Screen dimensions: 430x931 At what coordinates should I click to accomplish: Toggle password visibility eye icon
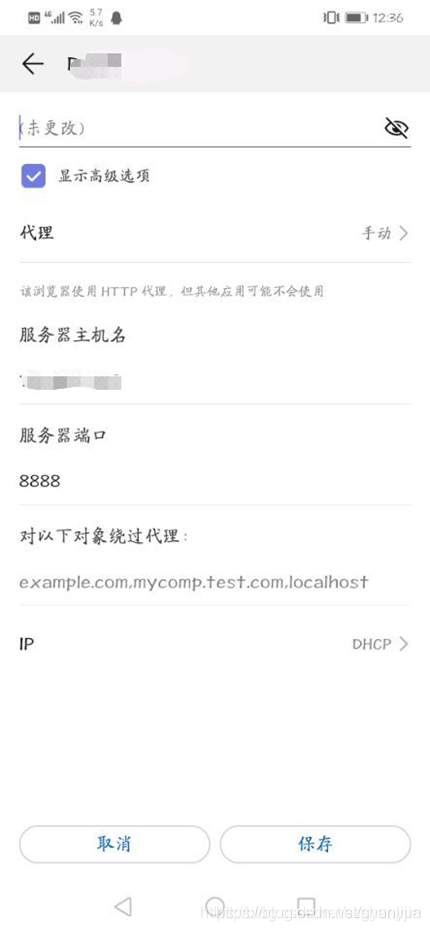[x=396, y=127]
